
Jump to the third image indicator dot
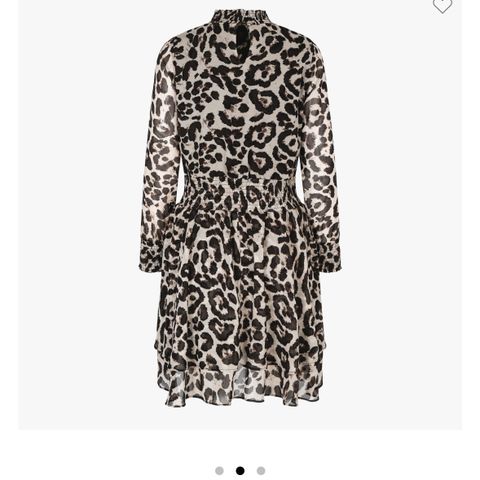point(261,471)
